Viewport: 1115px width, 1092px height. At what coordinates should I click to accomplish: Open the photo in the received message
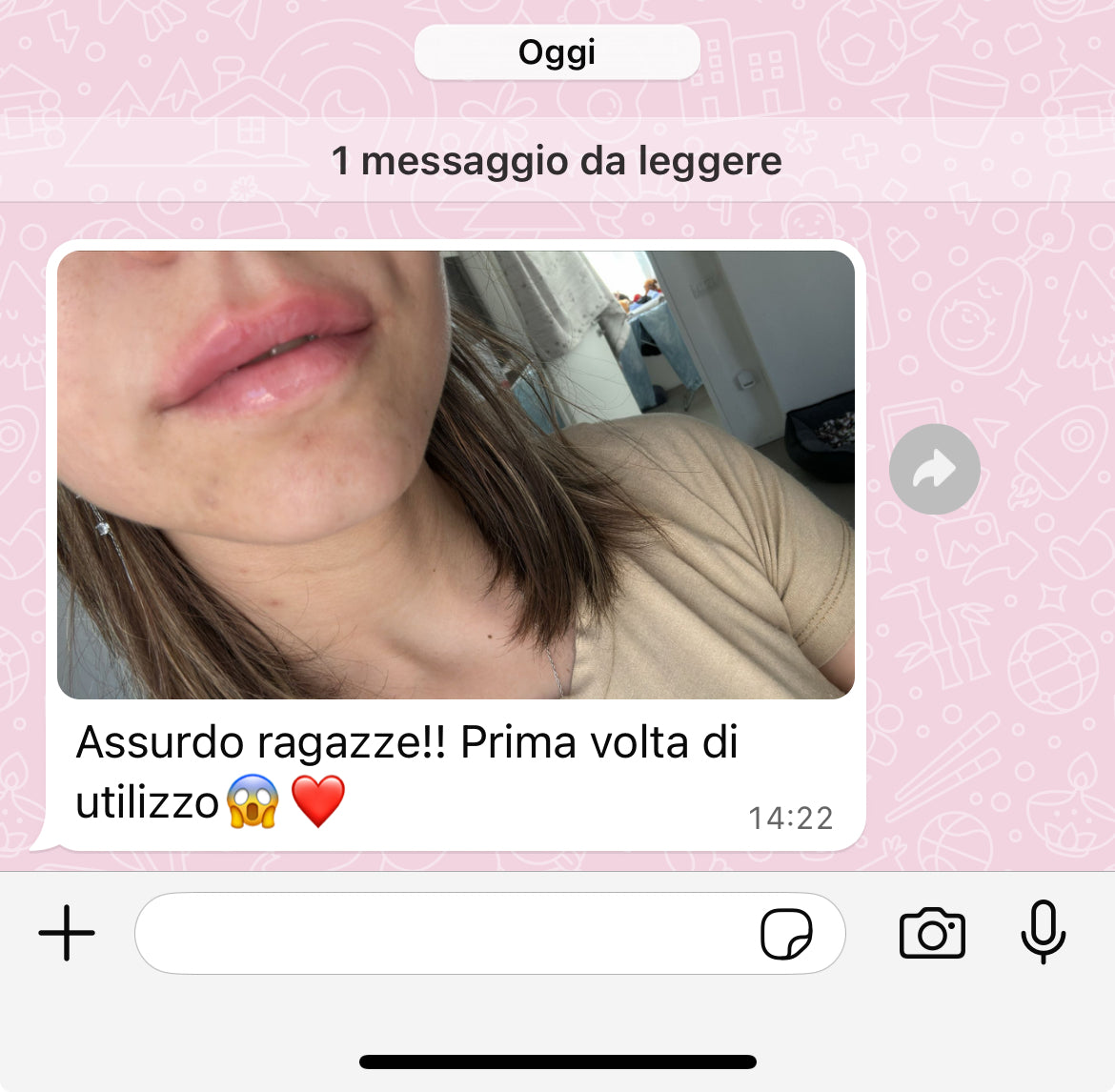(456, 474)
